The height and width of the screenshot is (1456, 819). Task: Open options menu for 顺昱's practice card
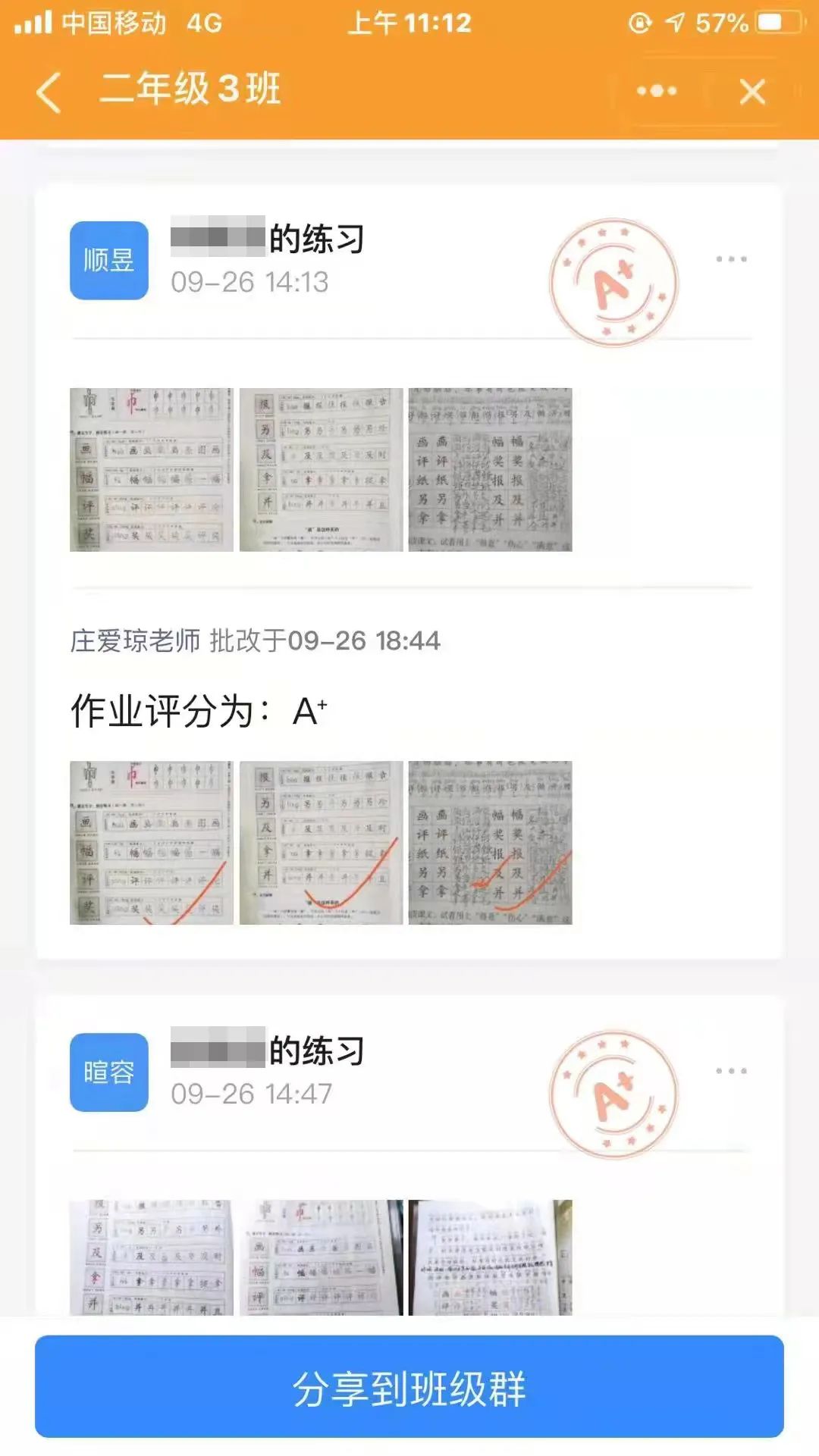(731, 259)
